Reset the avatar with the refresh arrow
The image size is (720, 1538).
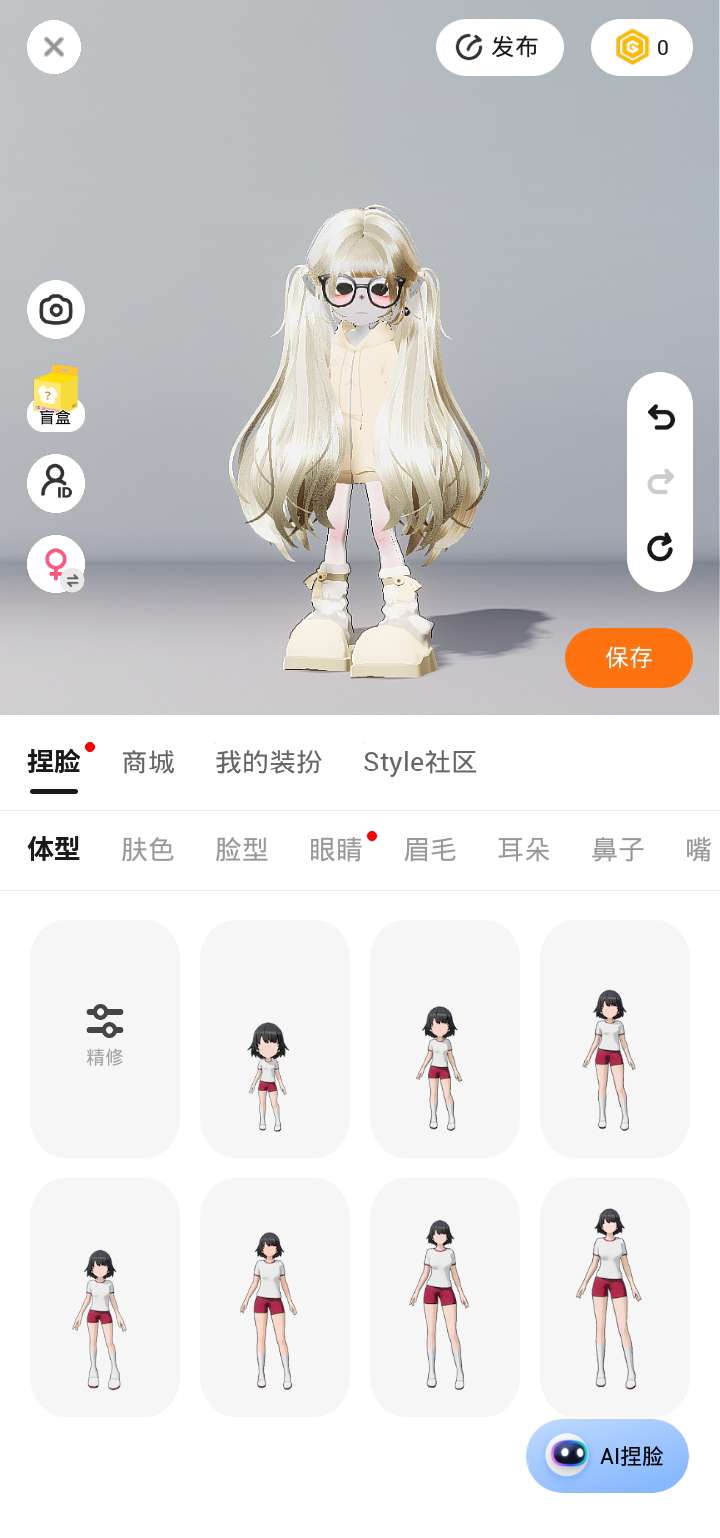(660, 547)
